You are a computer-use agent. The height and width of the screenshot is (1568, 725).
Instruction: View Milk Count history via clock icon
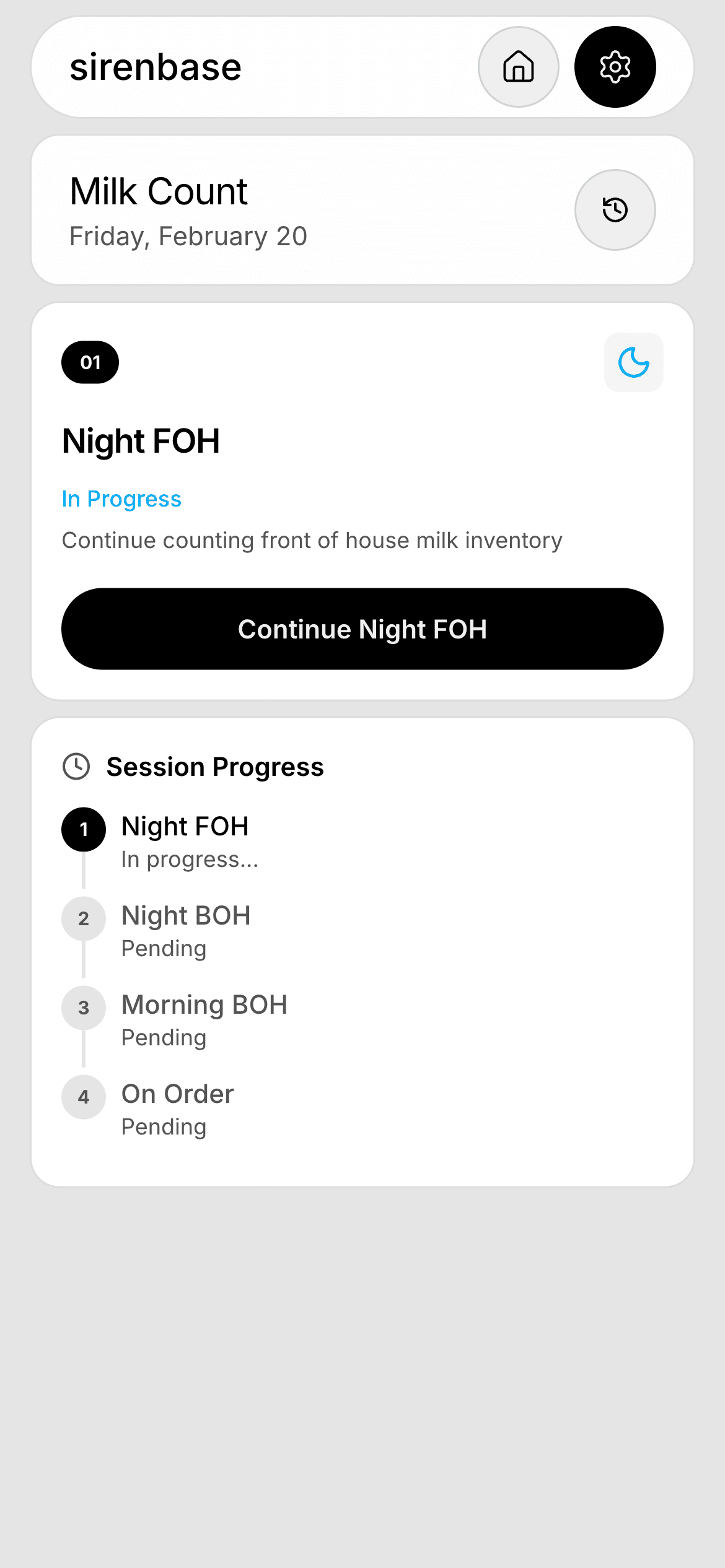pyautogui.click(x=614, y=210)
